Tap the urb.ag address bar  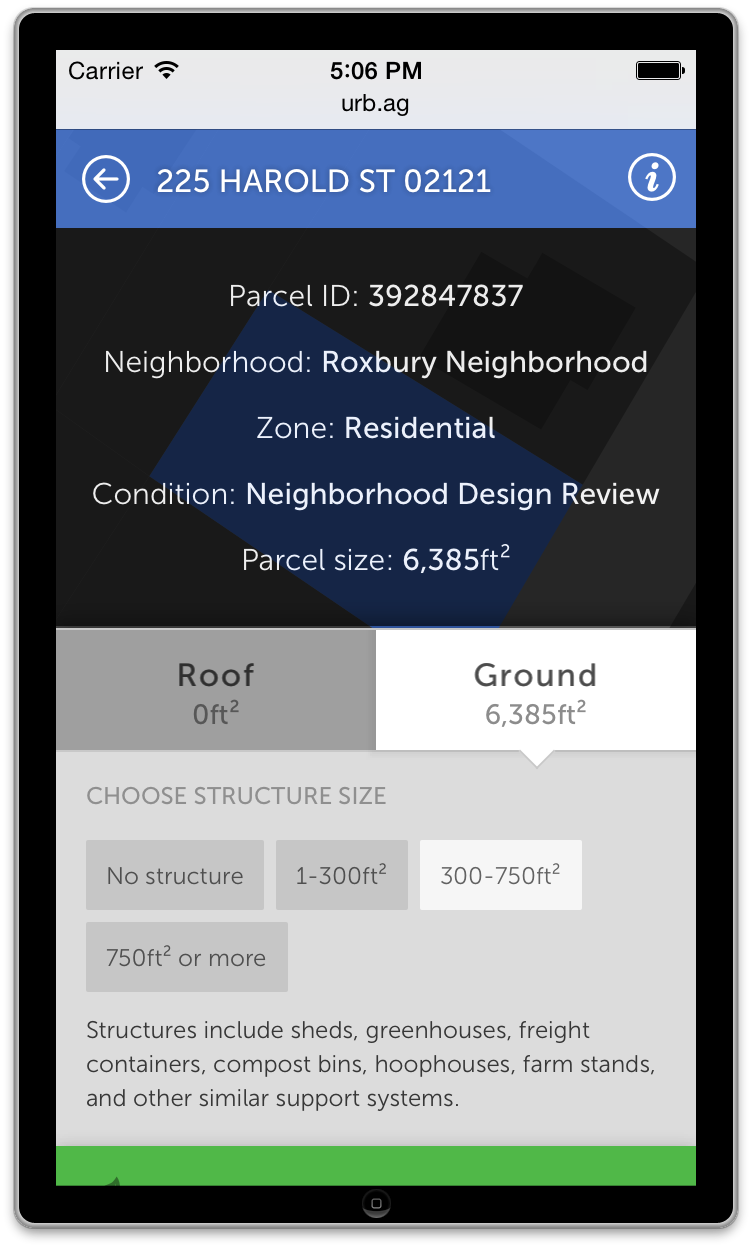(x=376, y=103)
